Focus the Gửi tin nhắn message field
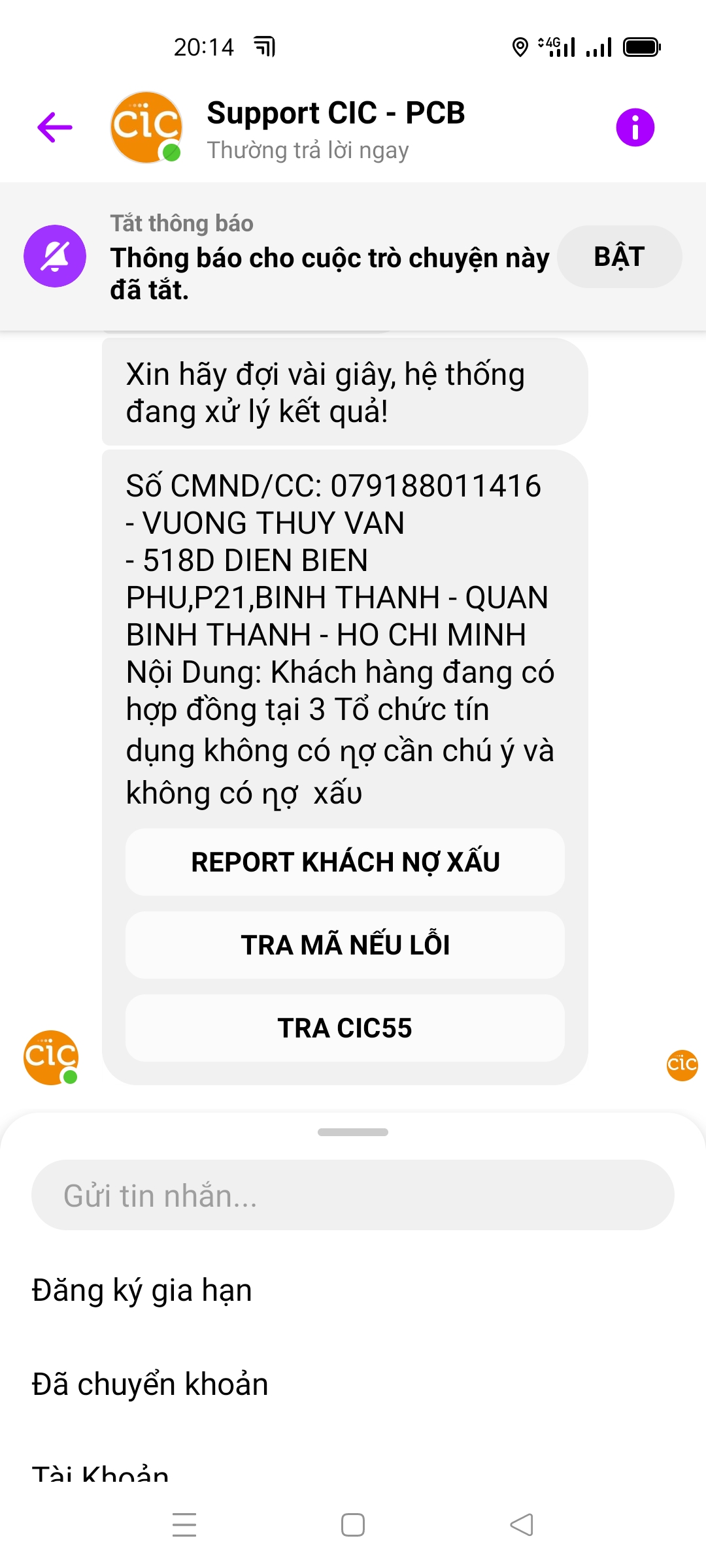This screenshot has height=1568, width=706. (x=353, y=1195)
